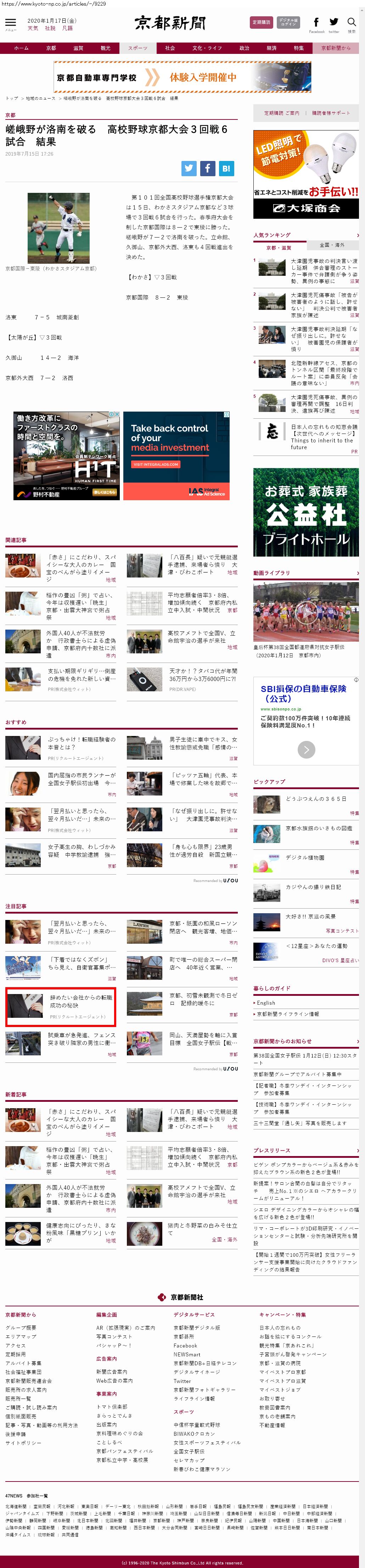
Task: Switch ranking to 全国・海外 tab
Action: pos(332,245)
